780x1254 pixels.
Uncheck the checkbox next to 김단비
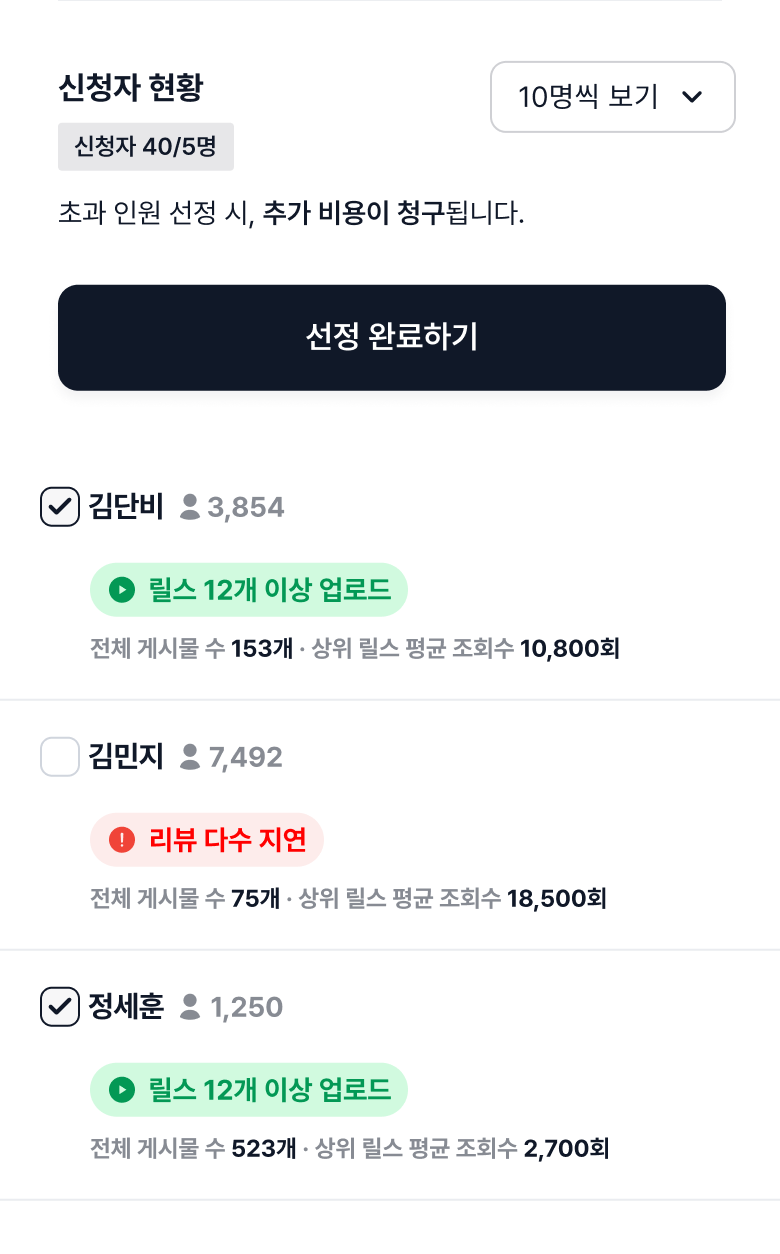(60, 507)
